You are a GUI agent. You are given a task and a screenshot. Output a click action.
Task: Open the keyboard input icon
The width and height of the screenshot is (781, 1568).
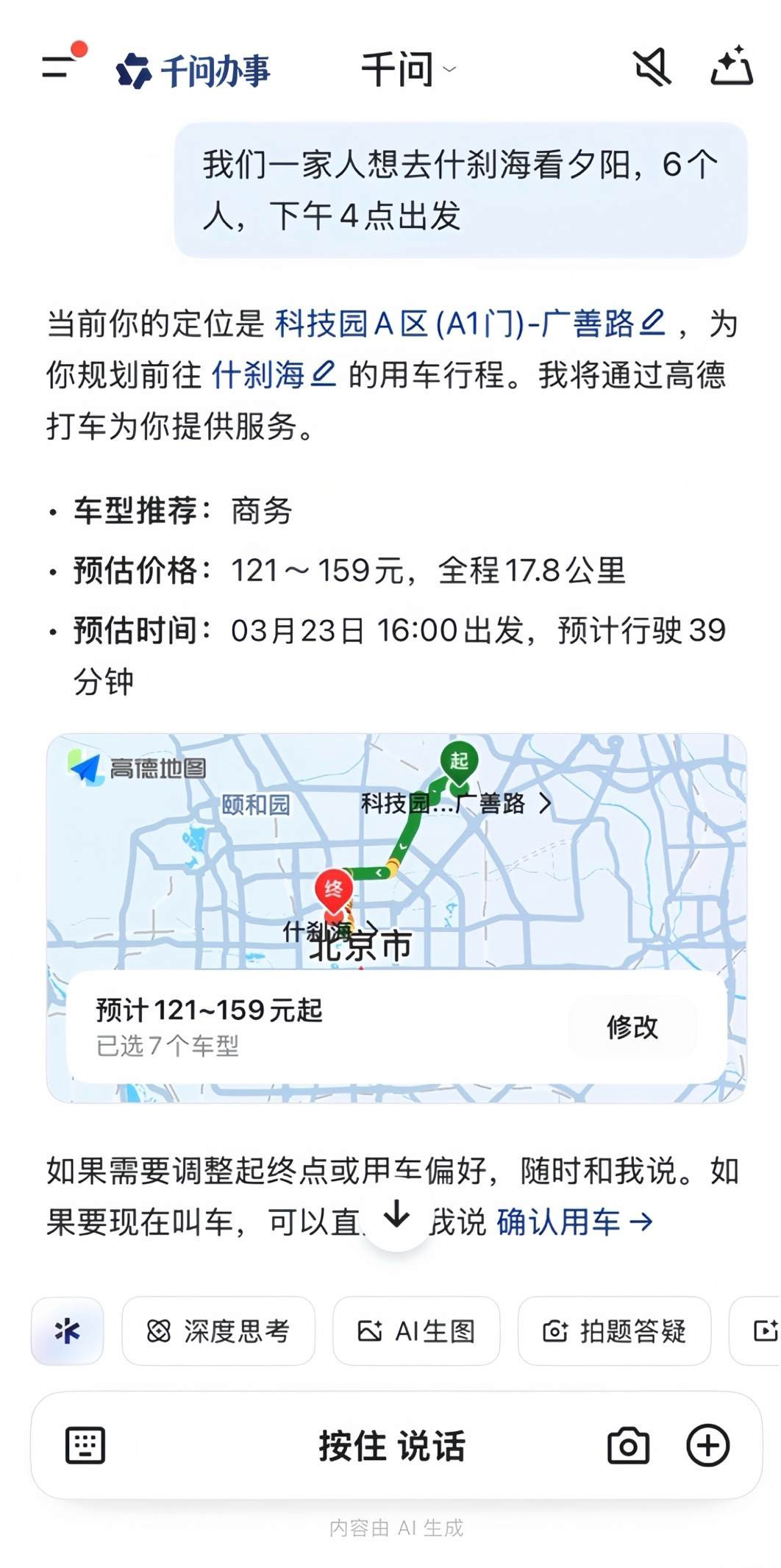86,1445
